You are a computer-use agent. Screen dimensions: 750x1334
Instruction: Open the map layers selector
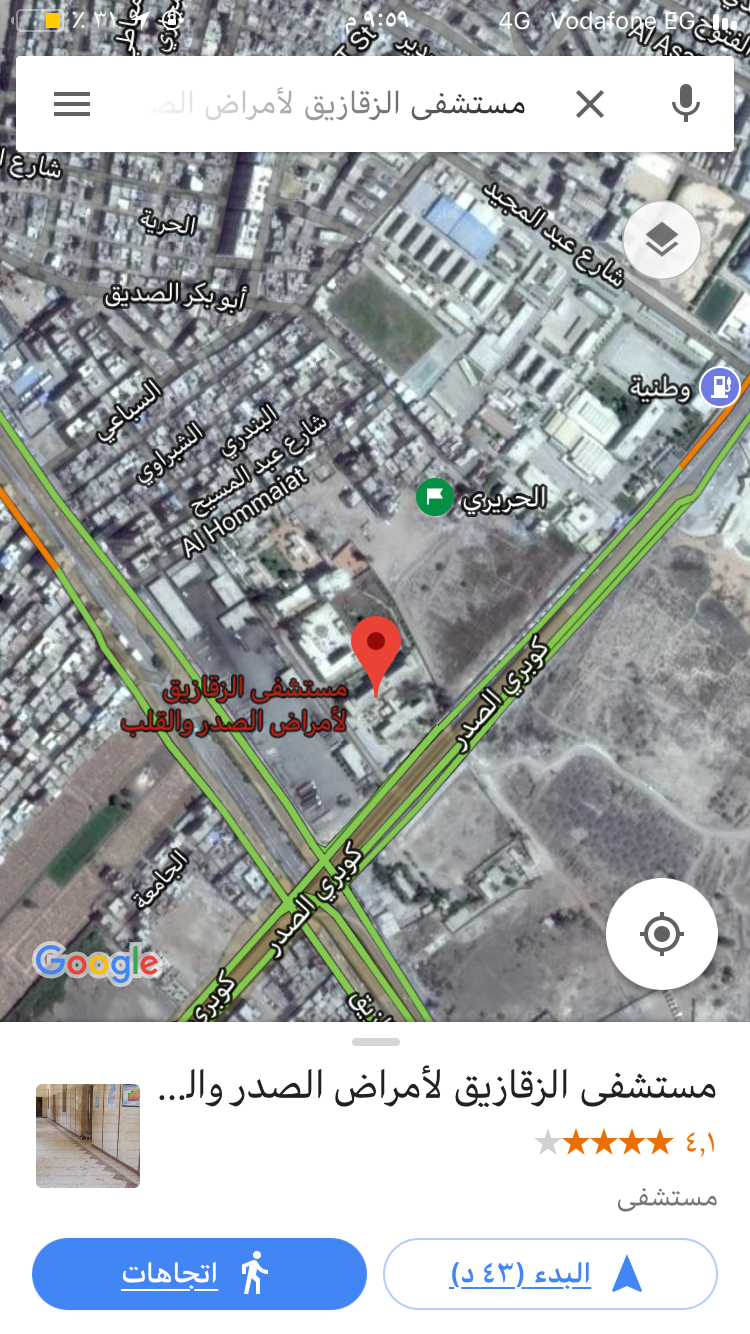click(x=661, y=240)
